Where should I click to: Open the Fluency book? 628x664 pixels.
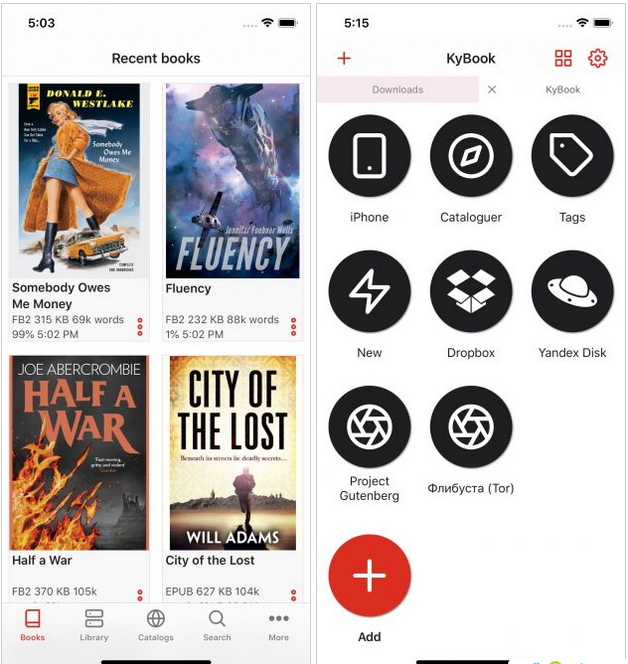click(232, 180)
